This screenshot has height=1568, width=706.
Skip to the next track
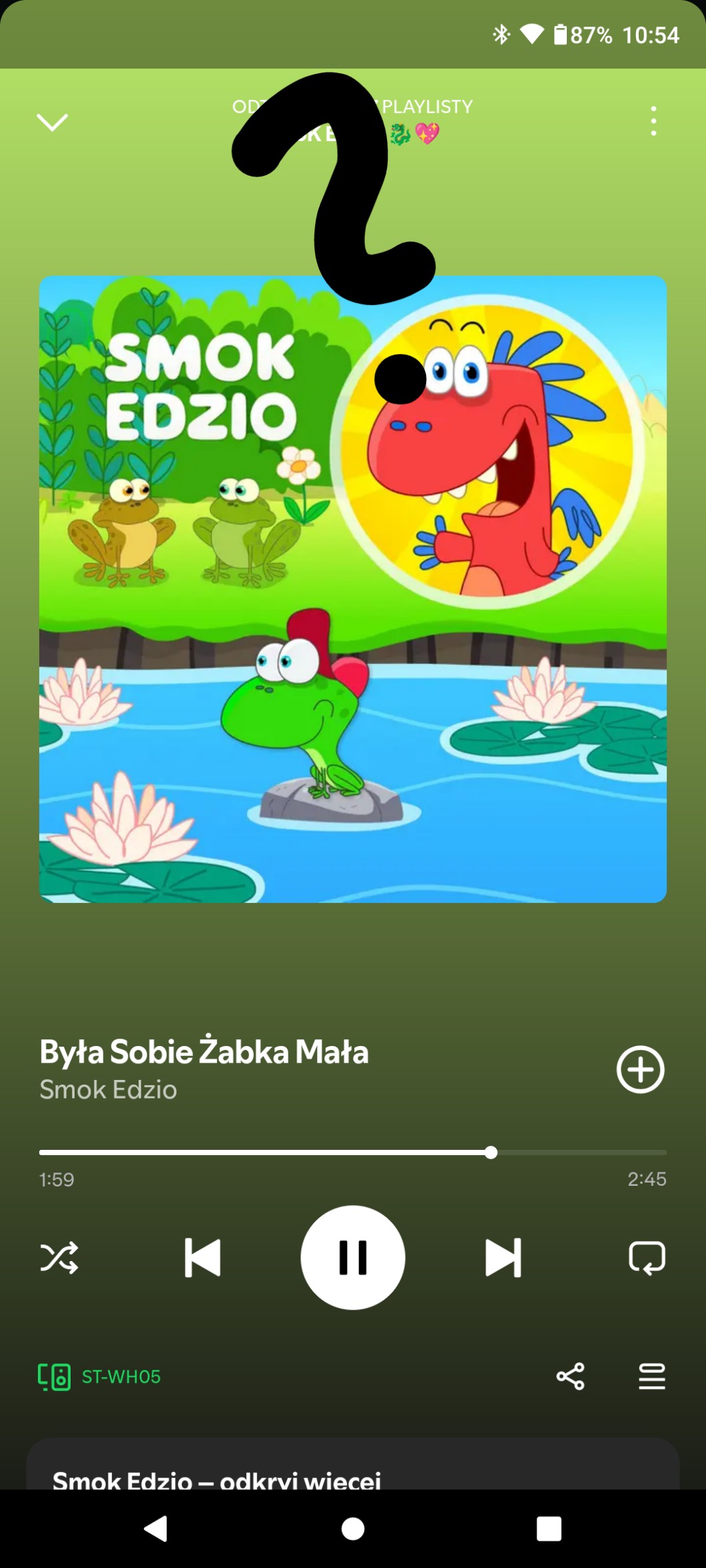(x=503, y=1258)
